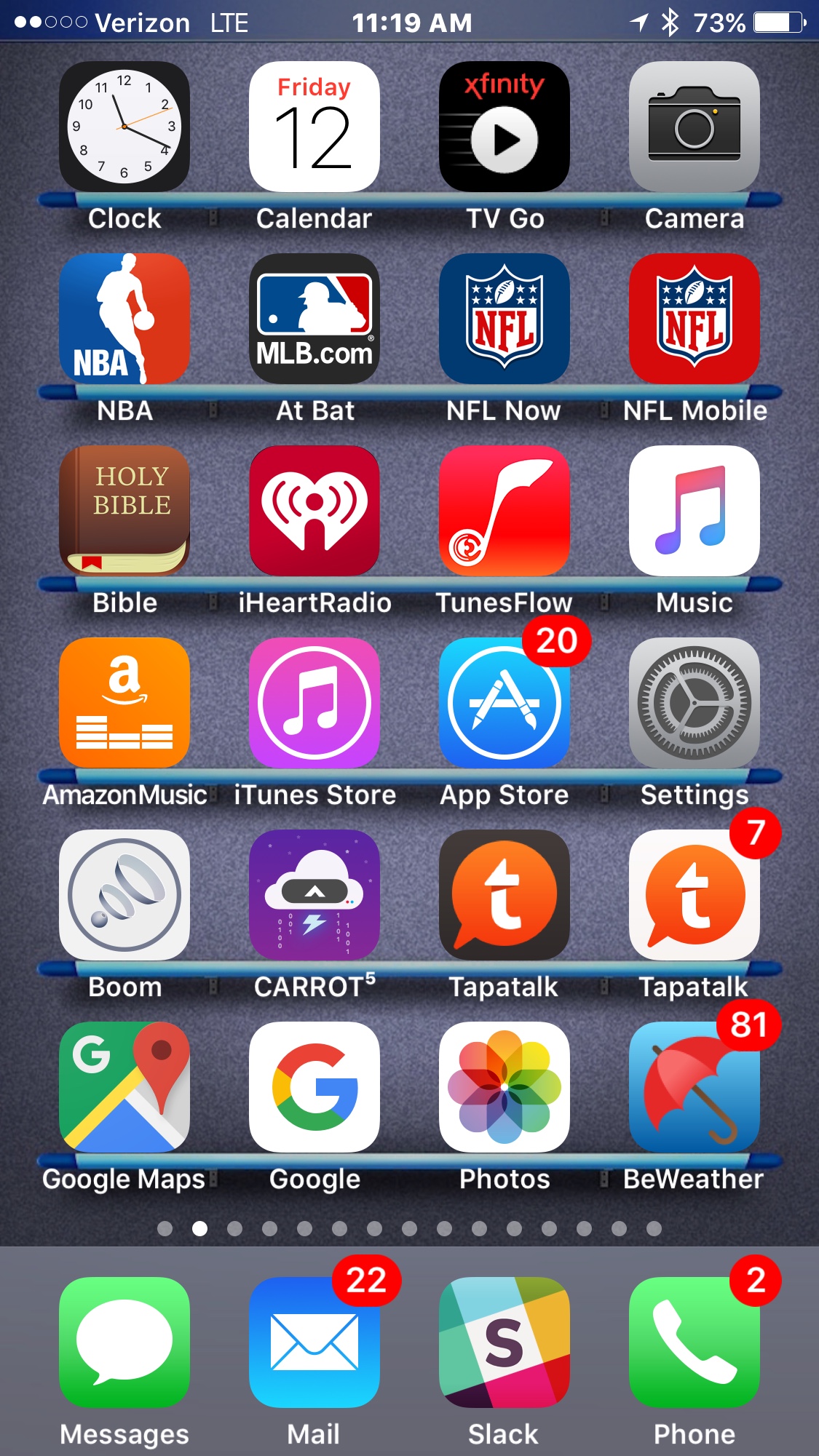
Task: Launch the NBA app
Action: [124, 319]
